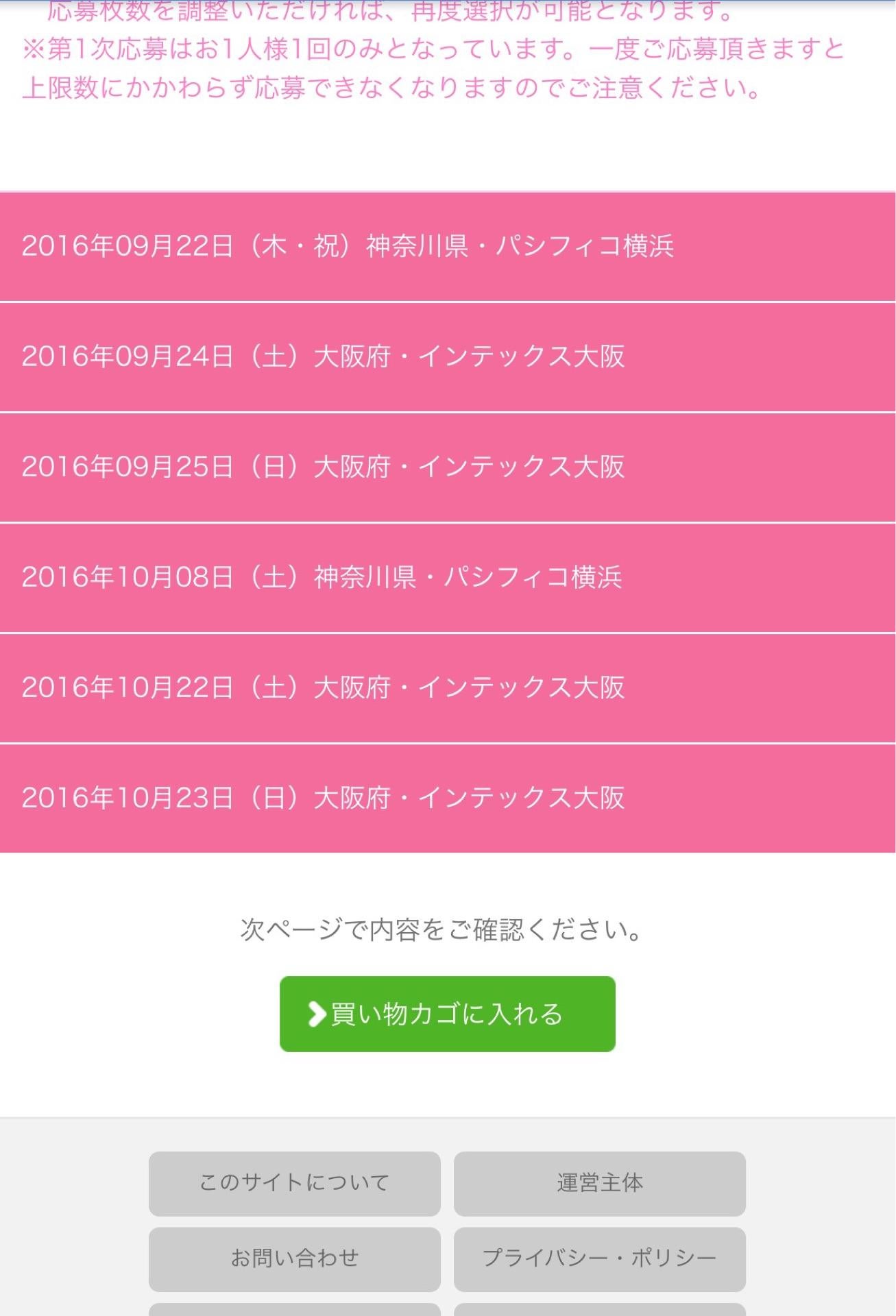
Task: Expand the 2016年10月08日 パシフィコ横浜 row
Action: point(448,577)
